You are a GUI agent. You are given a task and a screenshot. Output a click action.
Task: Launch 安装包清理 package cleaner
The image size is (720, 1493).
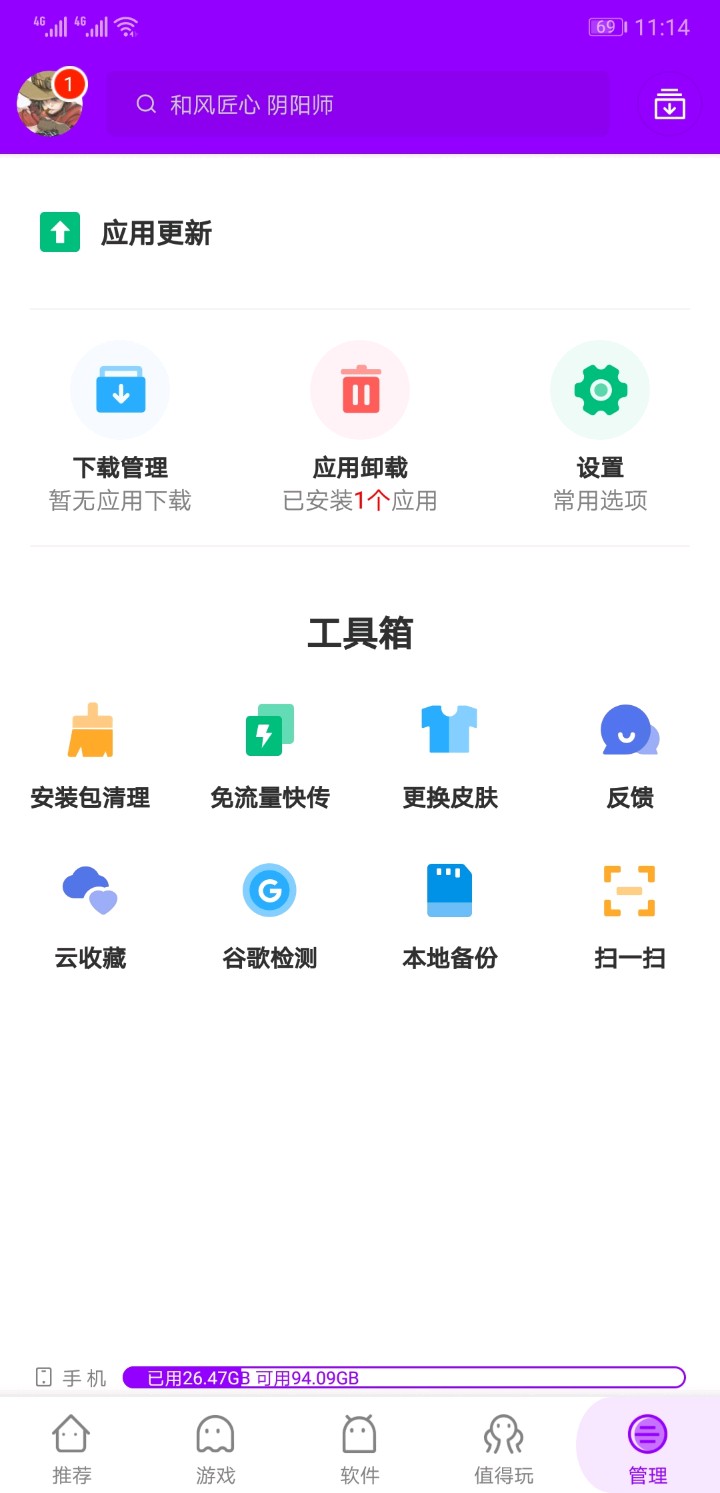90,755
